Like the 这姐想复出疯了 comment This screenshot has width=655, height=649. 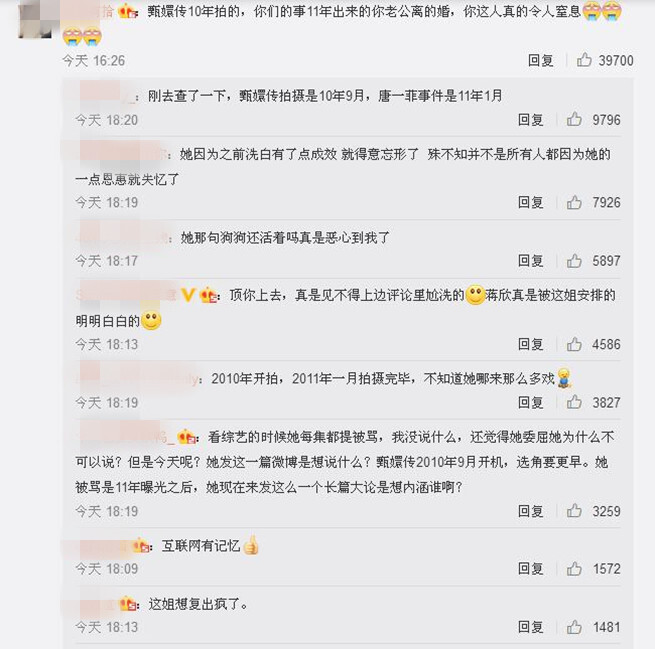tap(574, 628)
